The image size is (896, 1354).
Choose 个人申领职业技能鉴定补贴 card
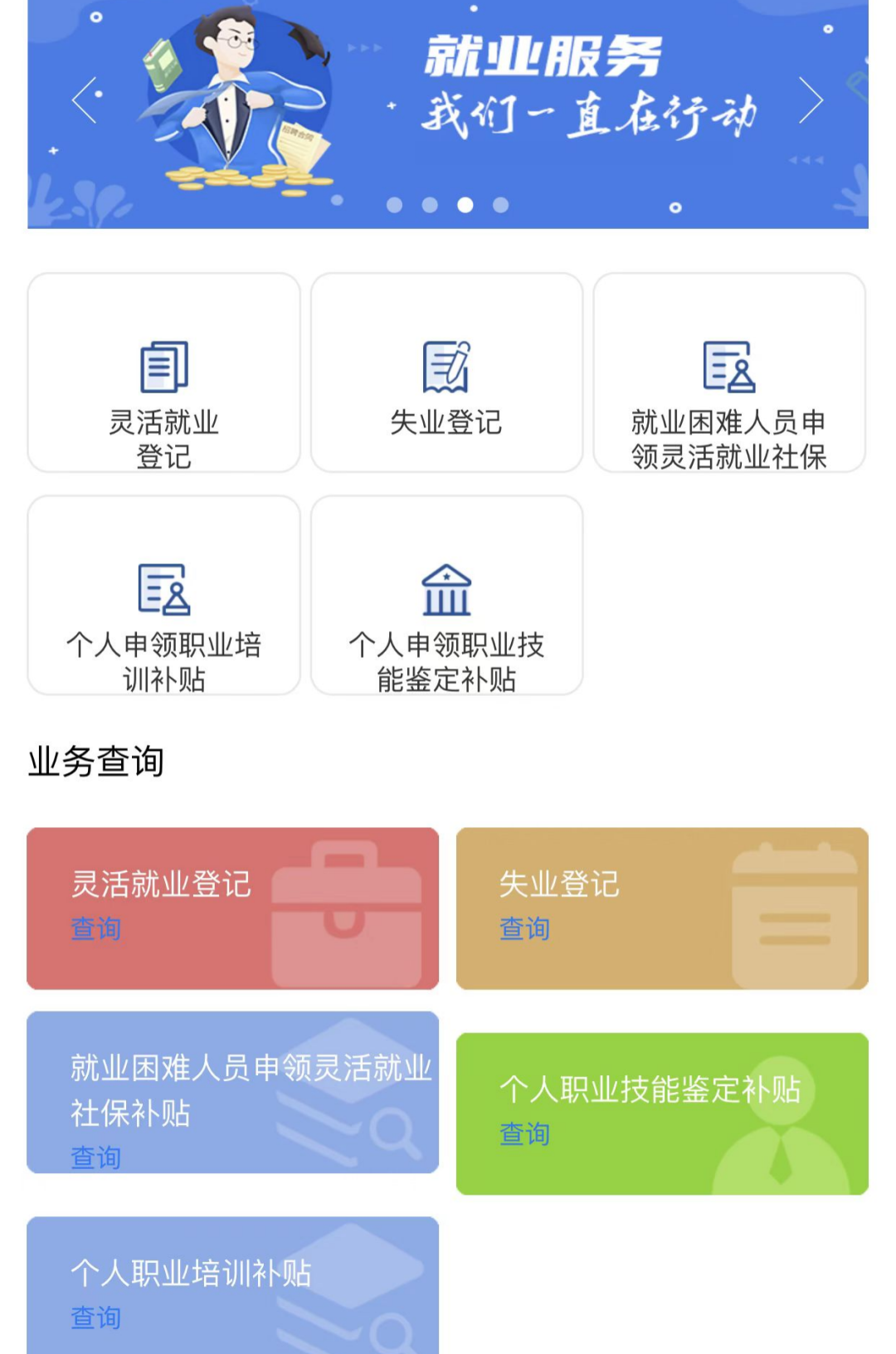coord(446,596)
